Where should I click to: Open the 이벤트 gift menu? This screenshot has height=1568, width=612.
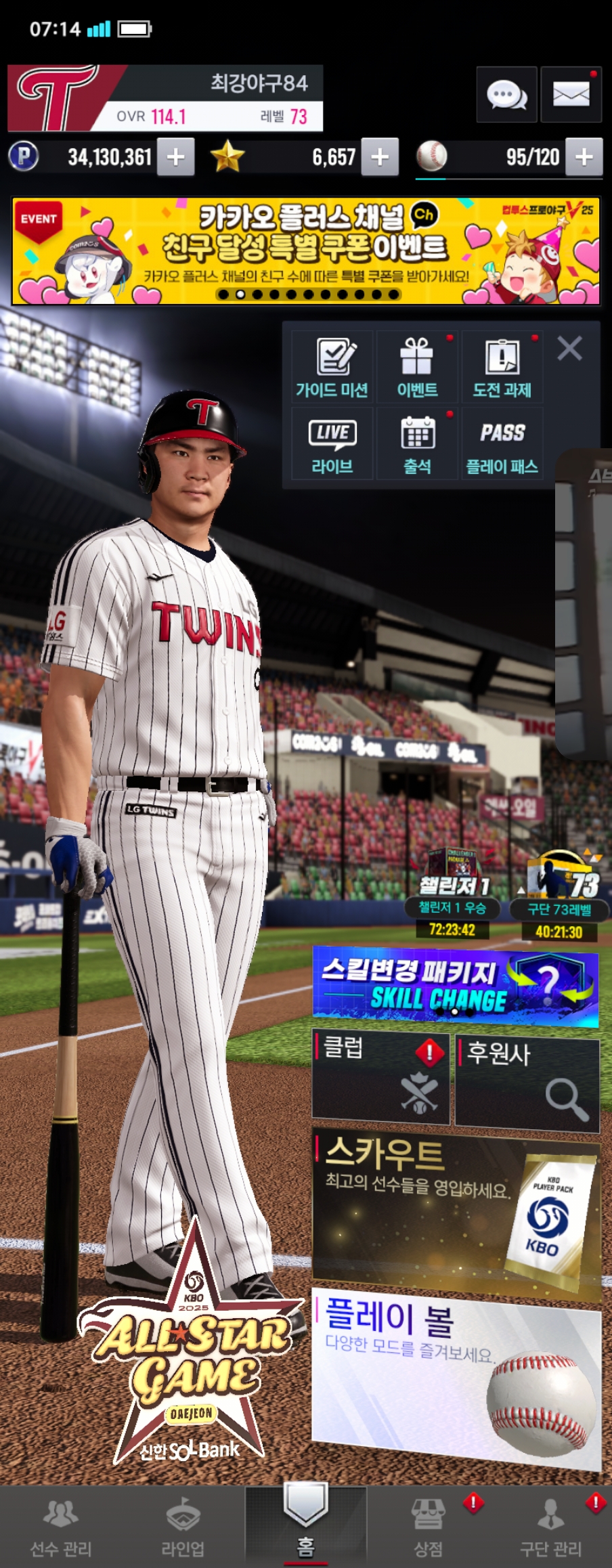tap(417, 368)
